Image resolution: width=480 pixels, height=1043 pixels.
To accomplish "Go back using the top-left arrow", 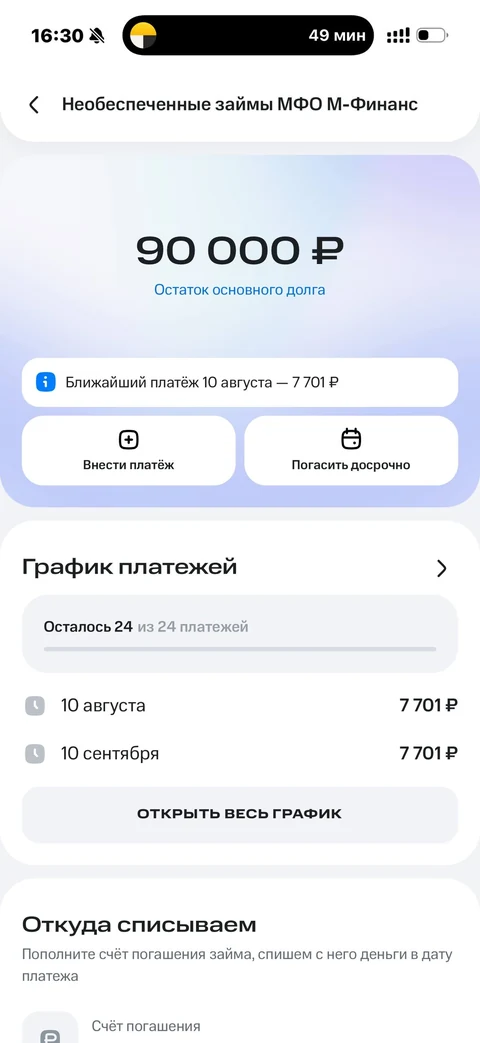I will click(x=34, y=104).
